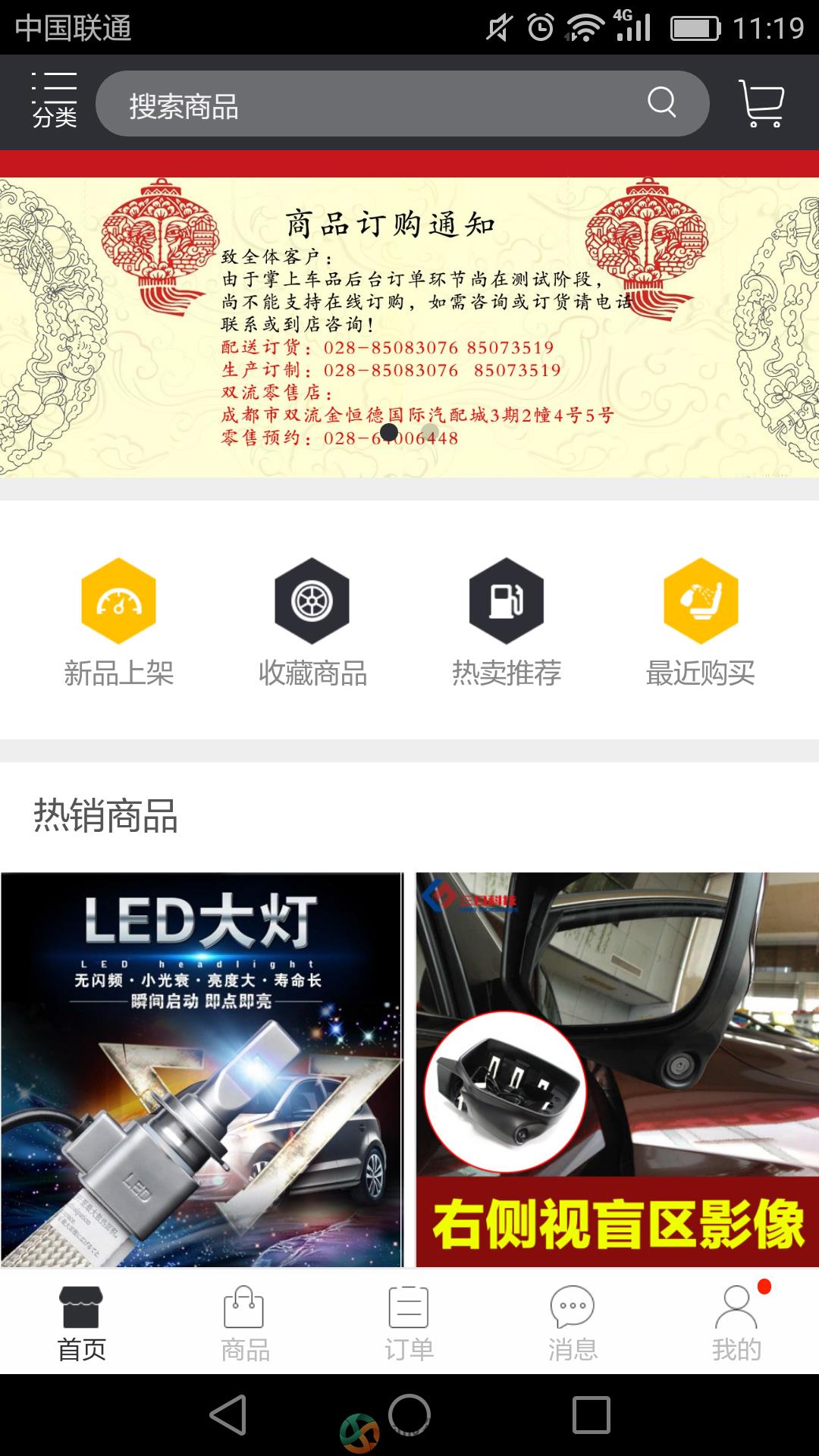Viewport: 819px width, 1456px height.
Task: Go back with the system back button
Action: [228, 1415]
